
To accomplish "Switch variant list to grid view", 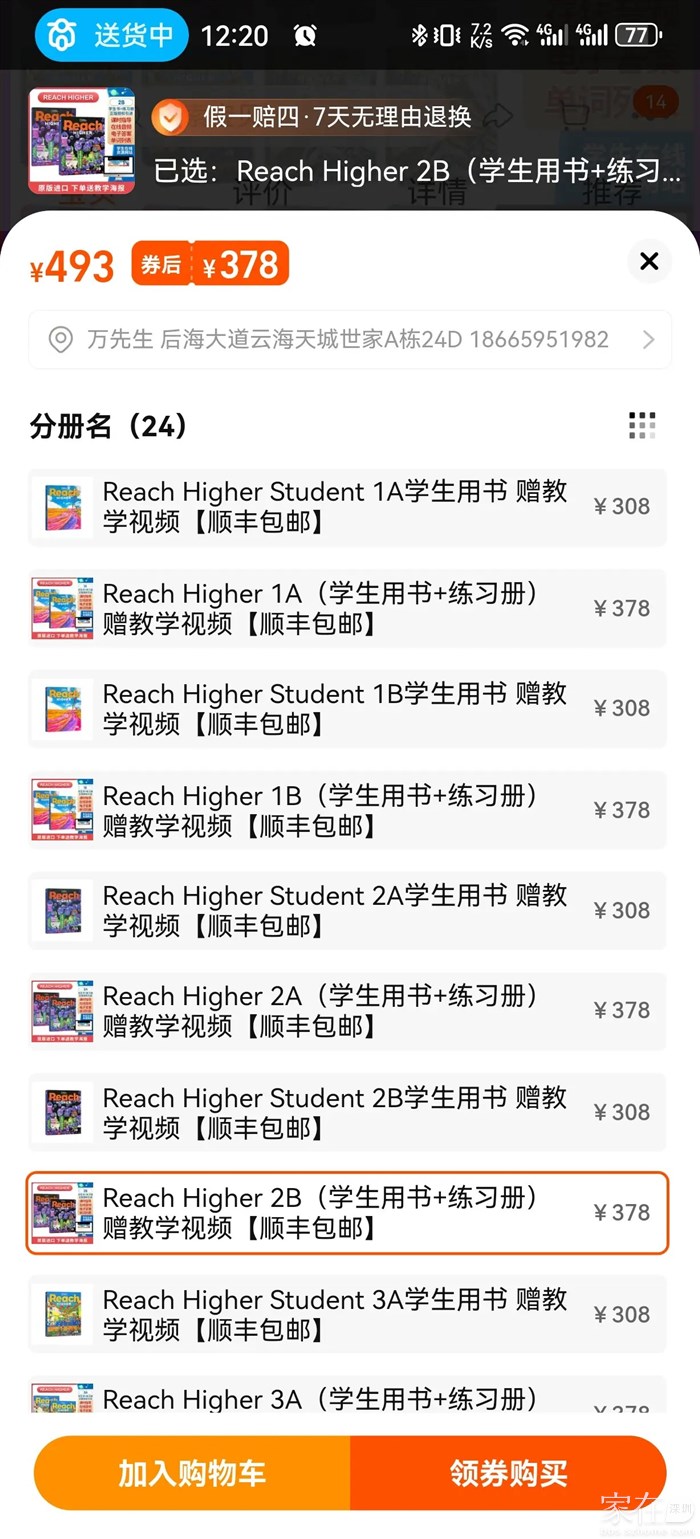I will [x=642, y=425].
